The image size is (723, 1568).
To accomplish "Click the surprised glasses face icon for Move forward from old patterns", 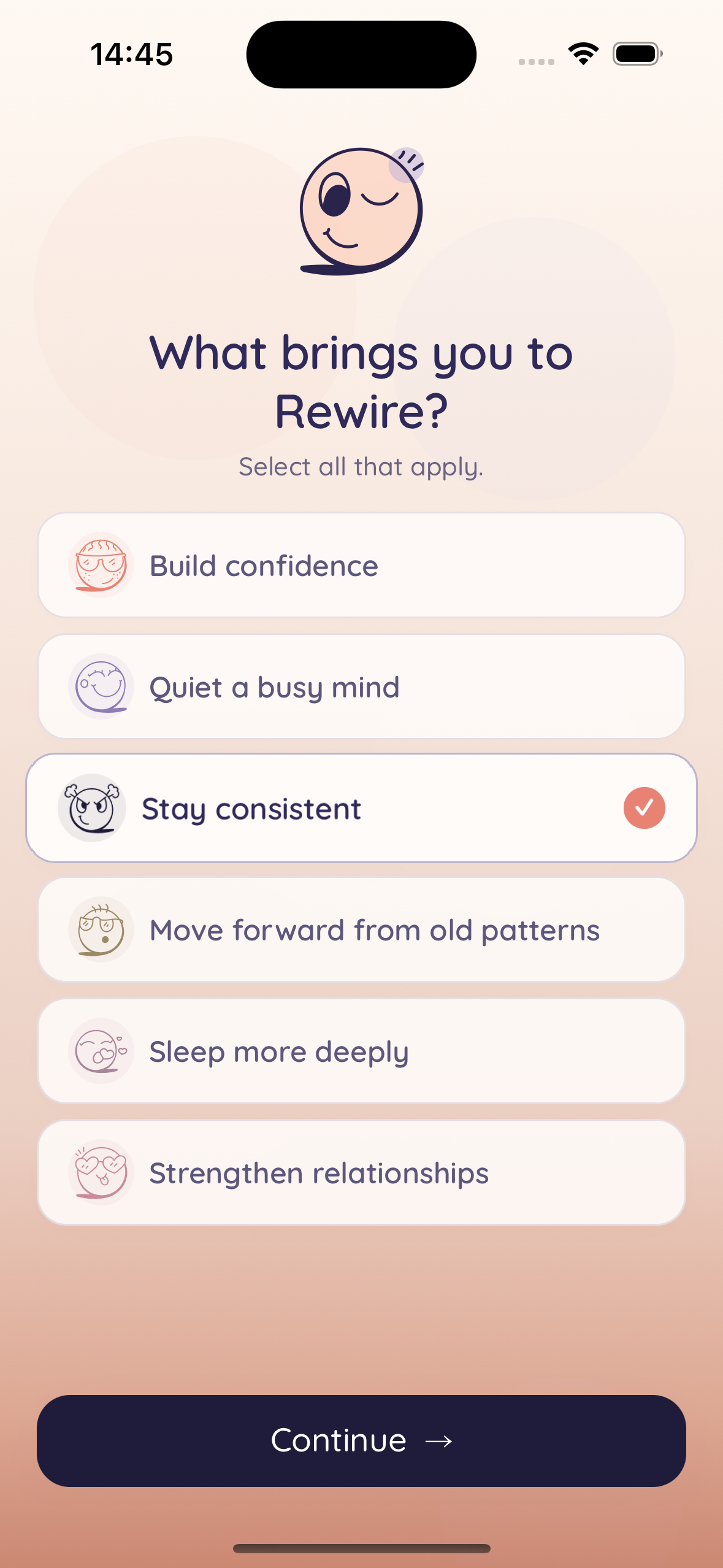I will coord(100,929).
